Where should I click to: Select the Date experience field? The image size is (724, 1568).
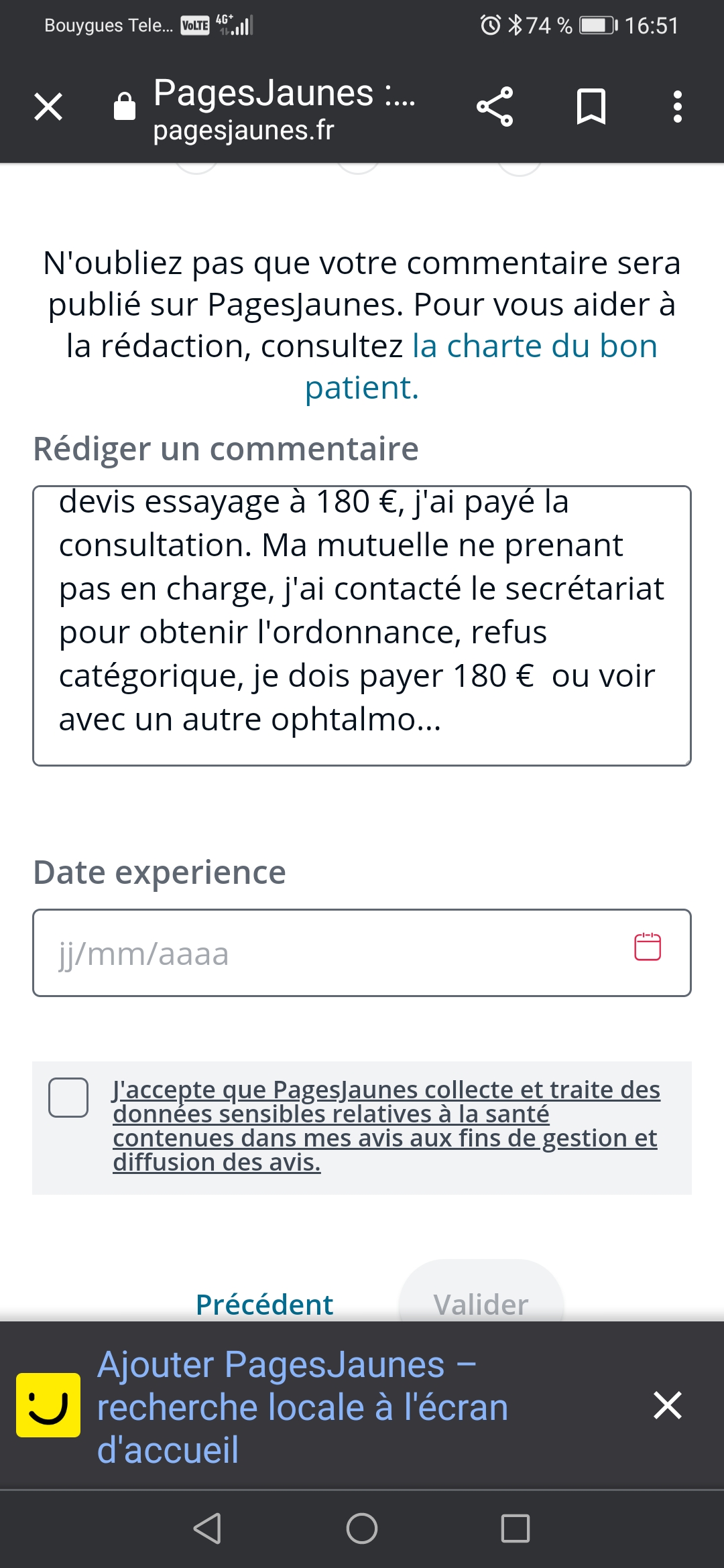[x=322, y=952]
